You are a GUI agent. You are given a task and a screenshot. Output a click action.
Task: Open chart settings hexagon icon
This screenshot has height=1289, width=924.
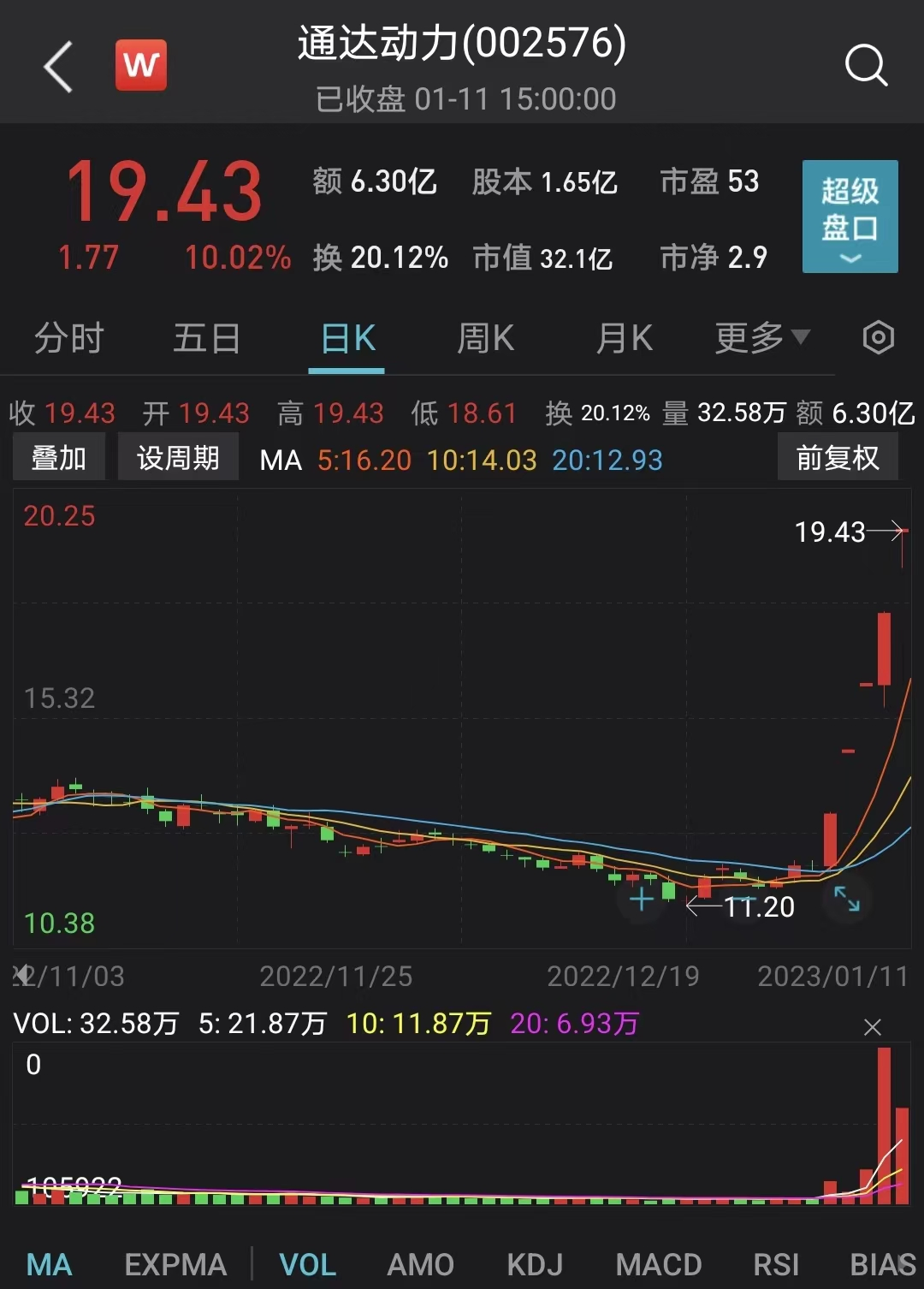coord(879,338)
